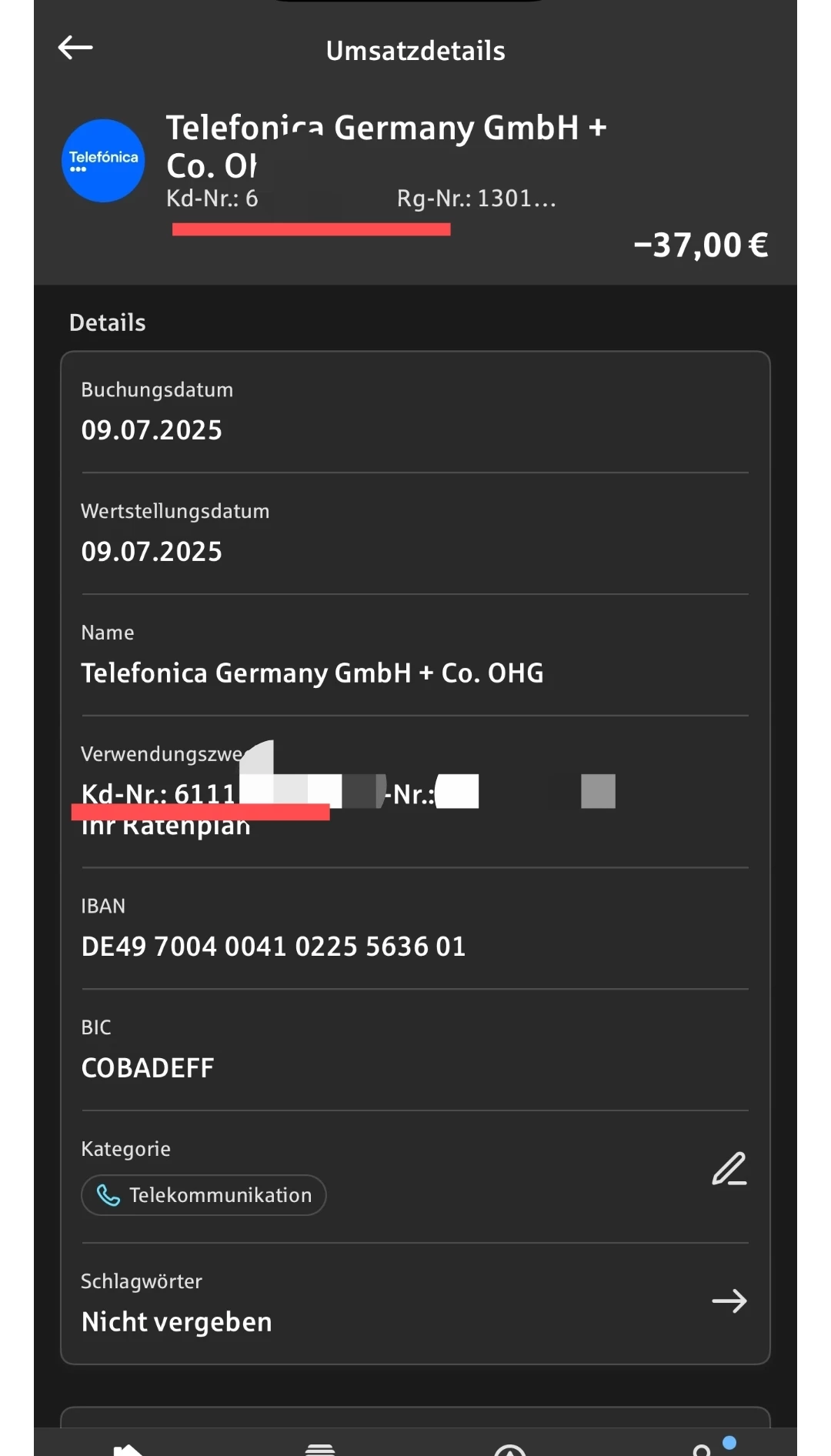This screenshot has height=1456, width=831.
Task: Open Schlagwörter to assign tags
Action: tap(728, 1301)
